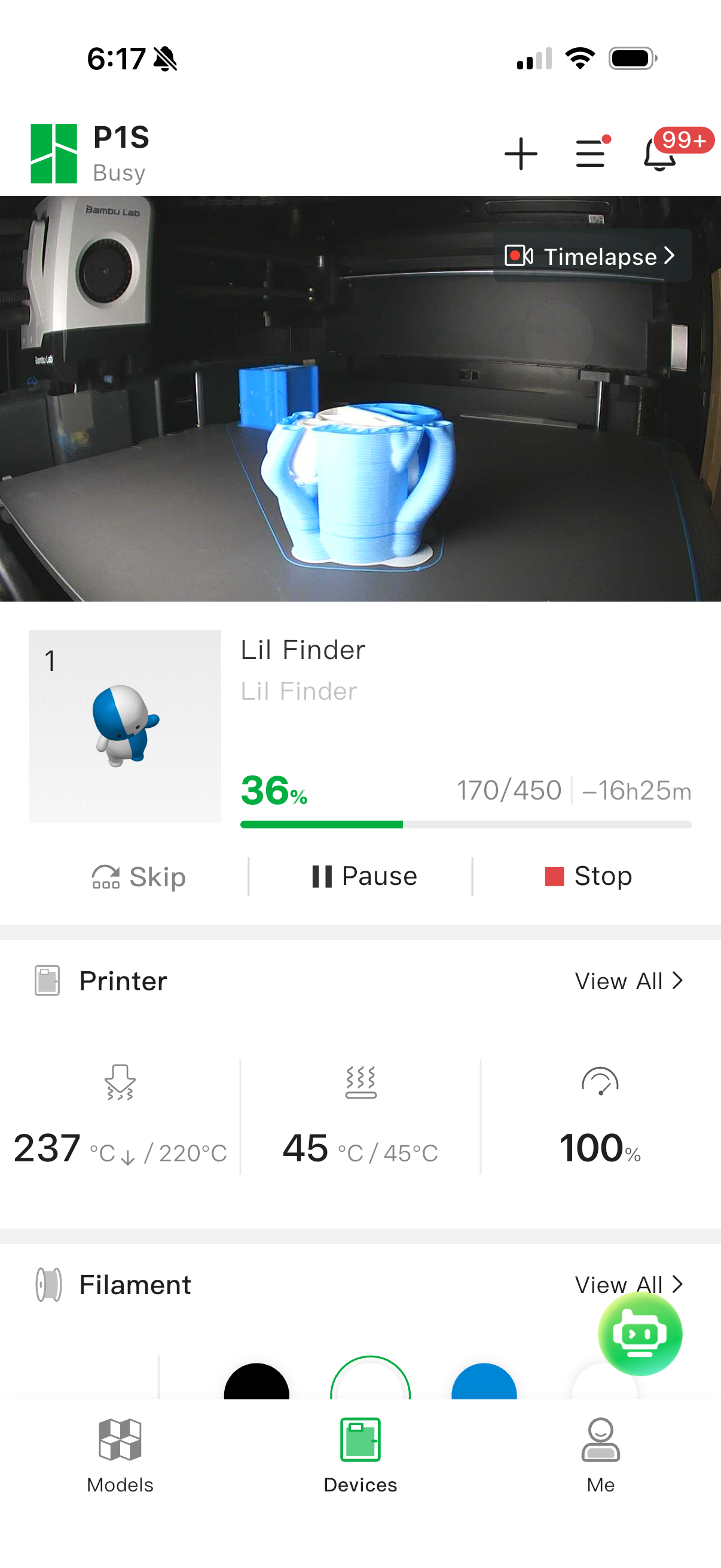
Task: Change the print speed percentage
Action: tap(600, 1148)
